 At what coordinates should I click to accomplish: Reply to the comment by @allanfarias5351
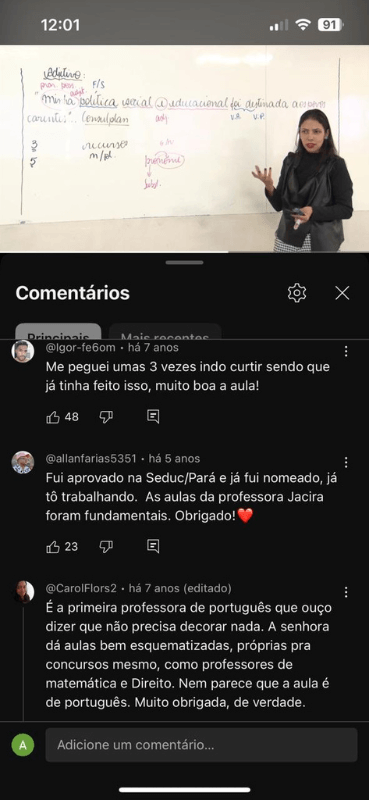tap(153, 546)
